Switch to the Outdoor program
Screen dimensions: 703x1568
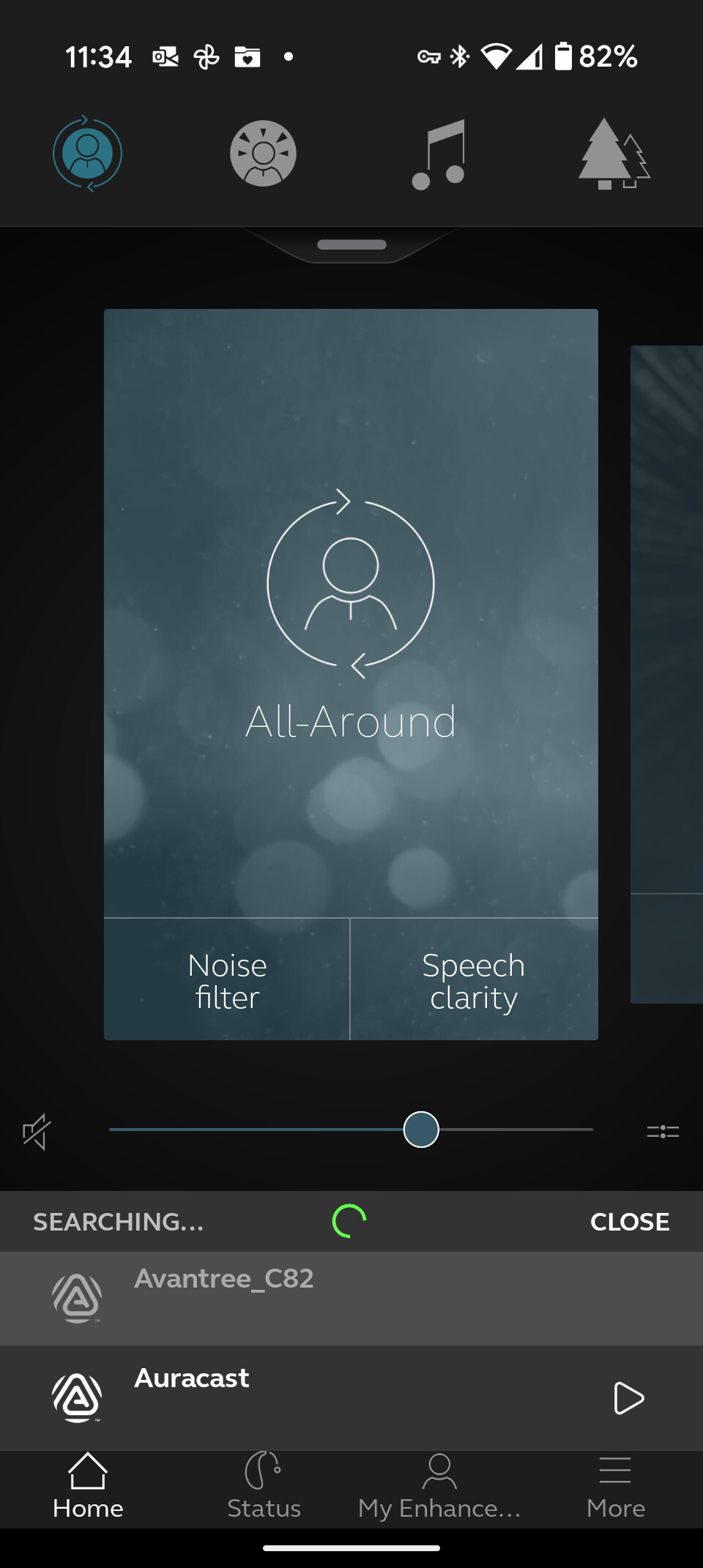coord(614,154)
